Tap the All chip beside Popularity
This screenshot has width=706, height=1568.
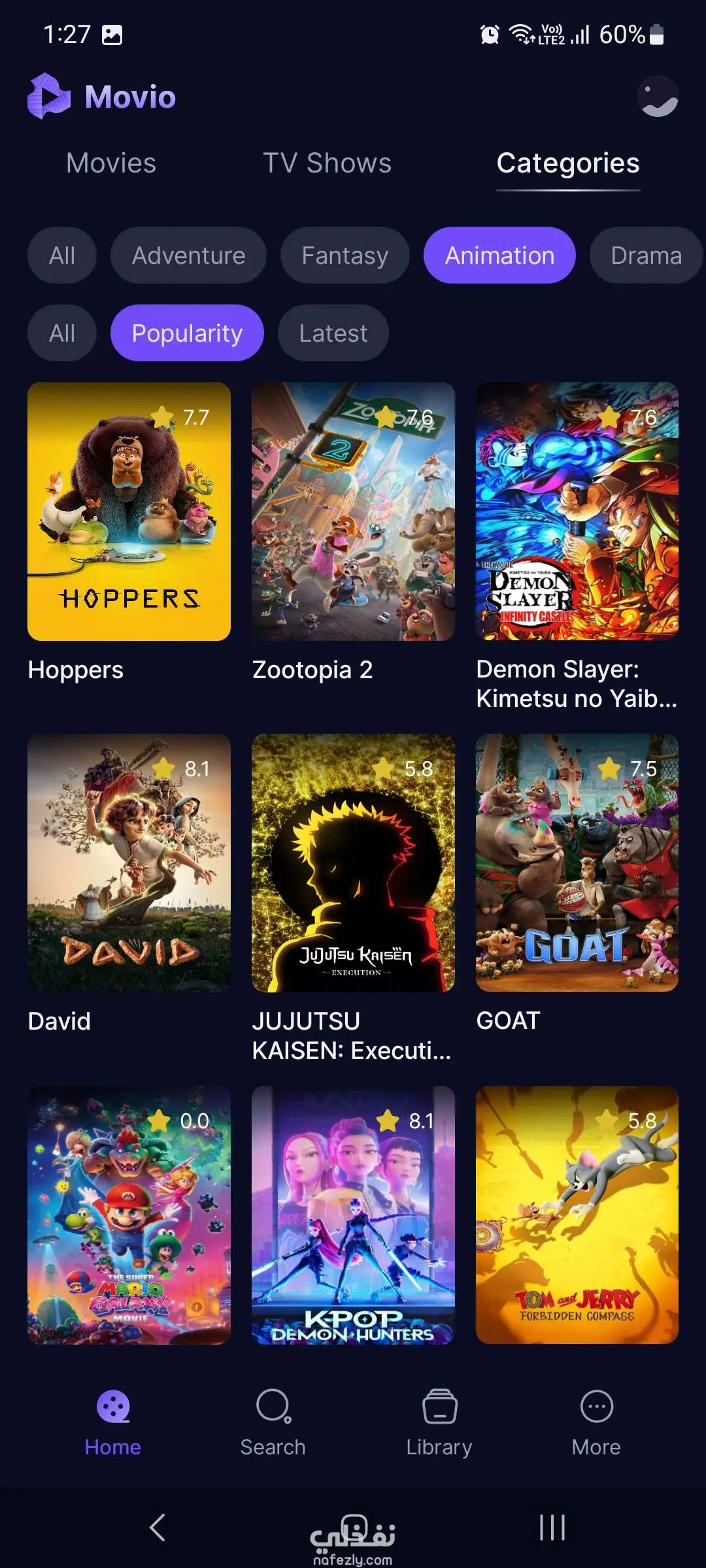pos(62,333)
